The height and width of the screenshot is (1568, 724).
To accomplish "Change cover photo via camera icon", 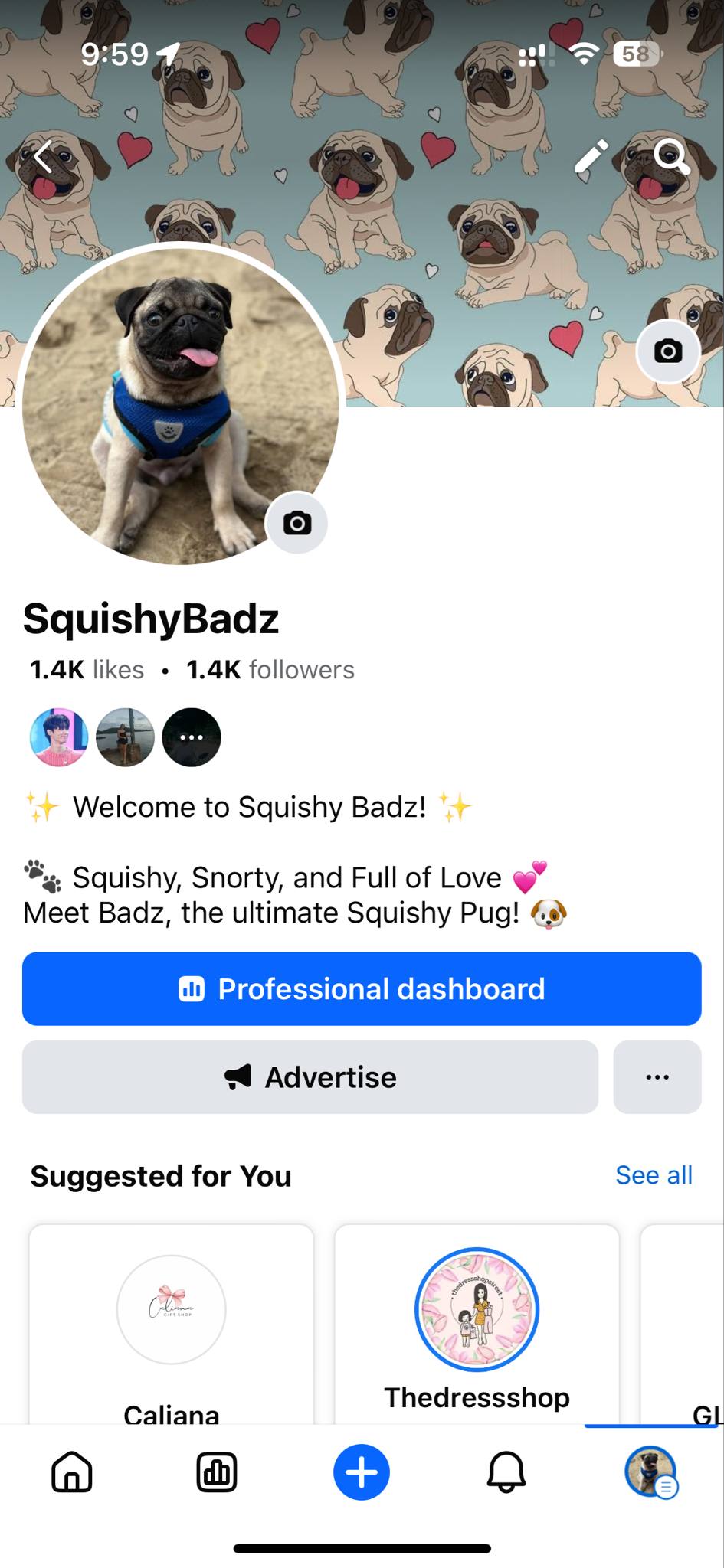I will coord(668,351).
